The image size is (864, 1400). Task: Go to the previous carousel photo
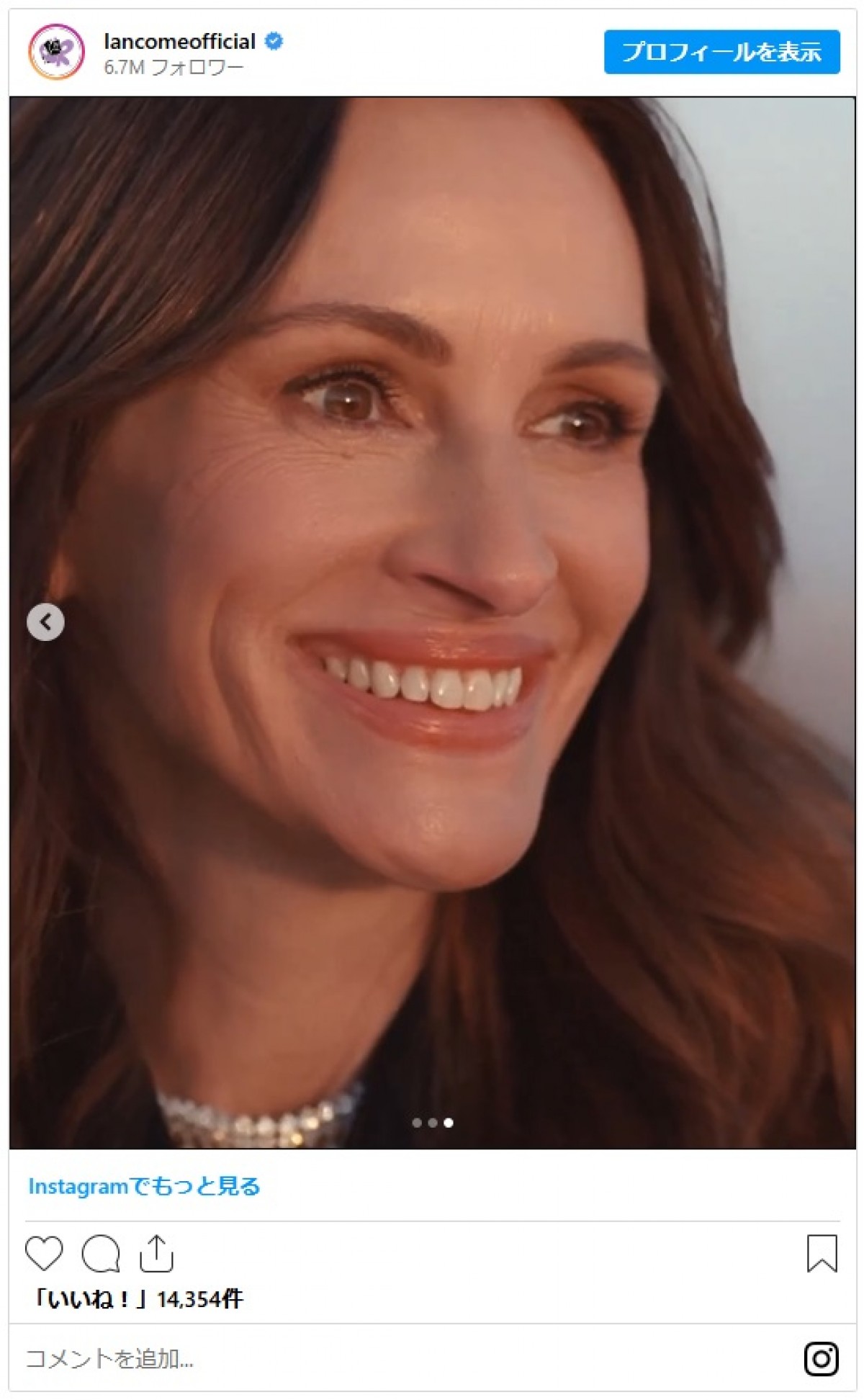[x=45, y=622]
